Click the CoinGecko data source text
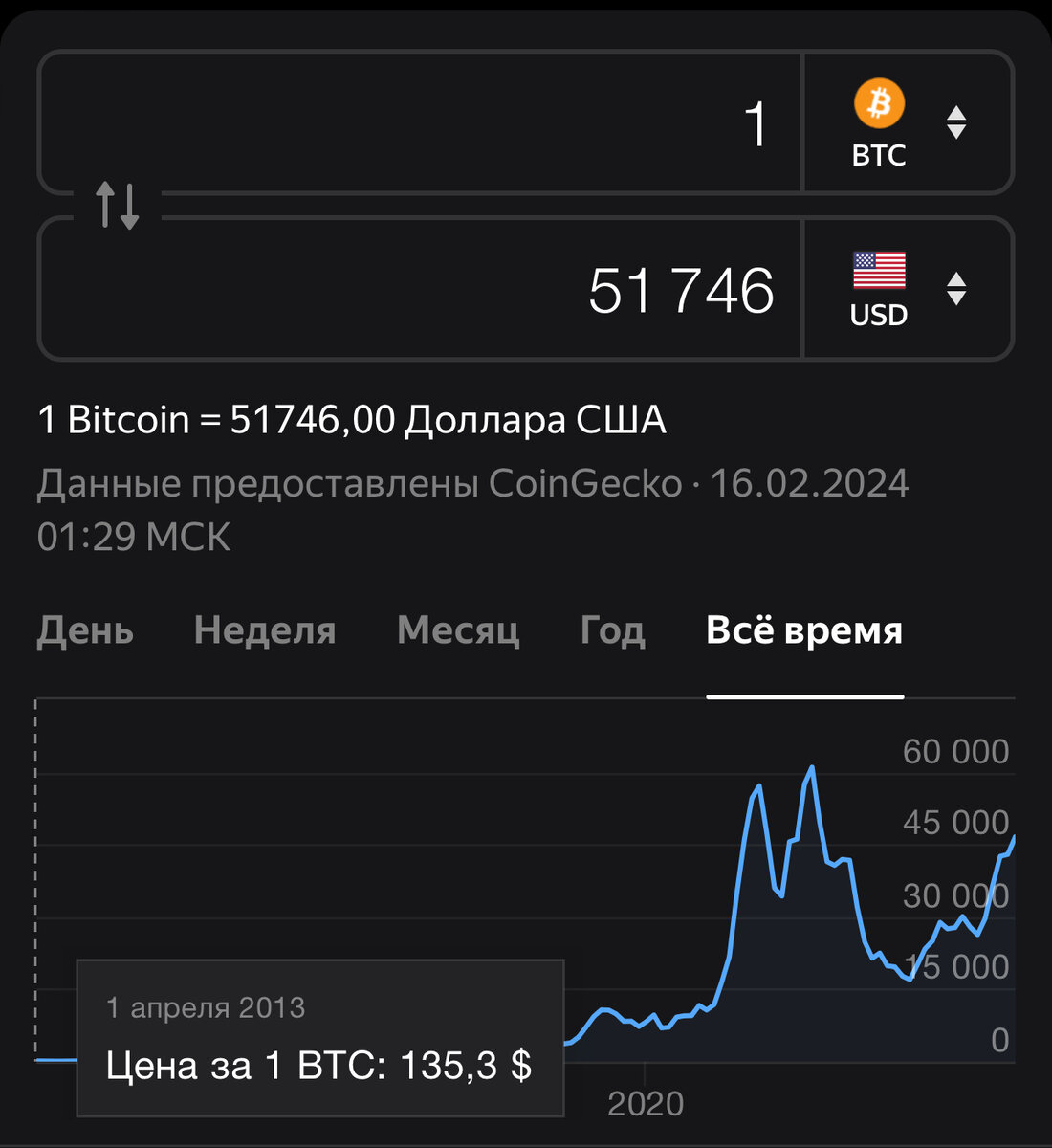1052x1148 pixels. (x=587, y=484)
